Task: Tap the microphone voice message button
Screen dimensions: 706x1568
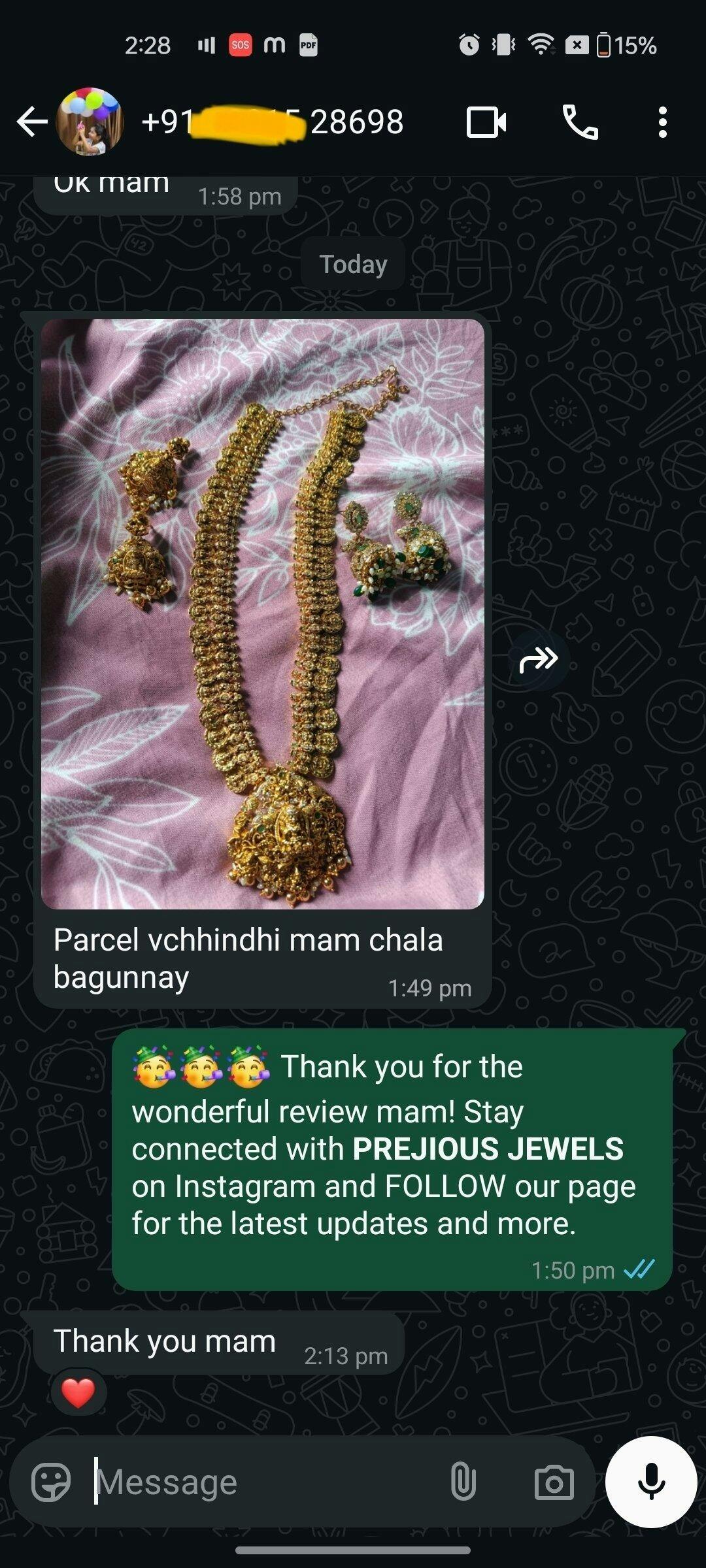Action: (x=651, y=1481)
